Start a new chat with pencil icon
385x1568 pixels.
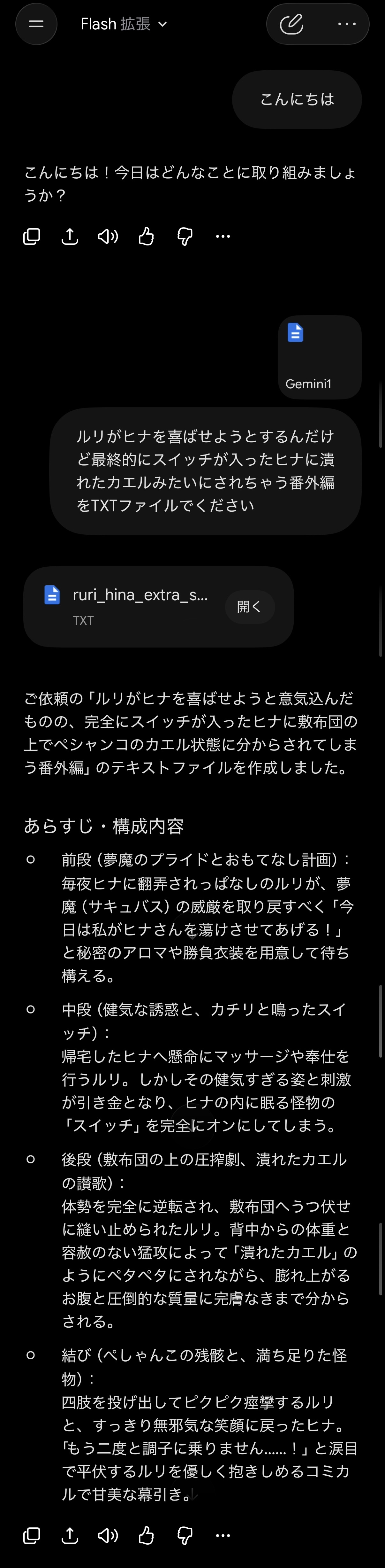coord(291,24)
